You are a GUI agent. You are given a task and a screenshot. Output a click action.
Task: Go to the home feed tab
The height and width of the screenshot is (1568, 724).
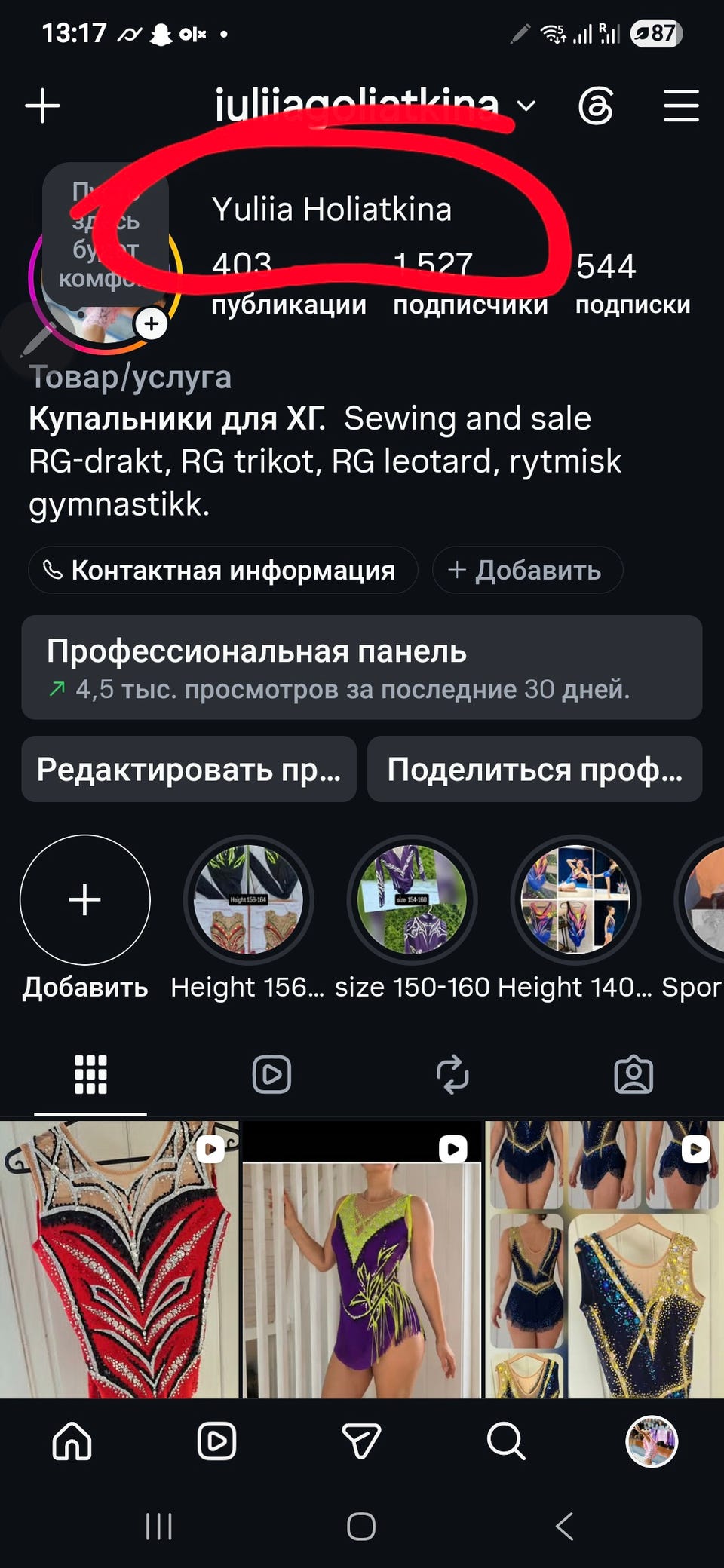pos(72,1441)
